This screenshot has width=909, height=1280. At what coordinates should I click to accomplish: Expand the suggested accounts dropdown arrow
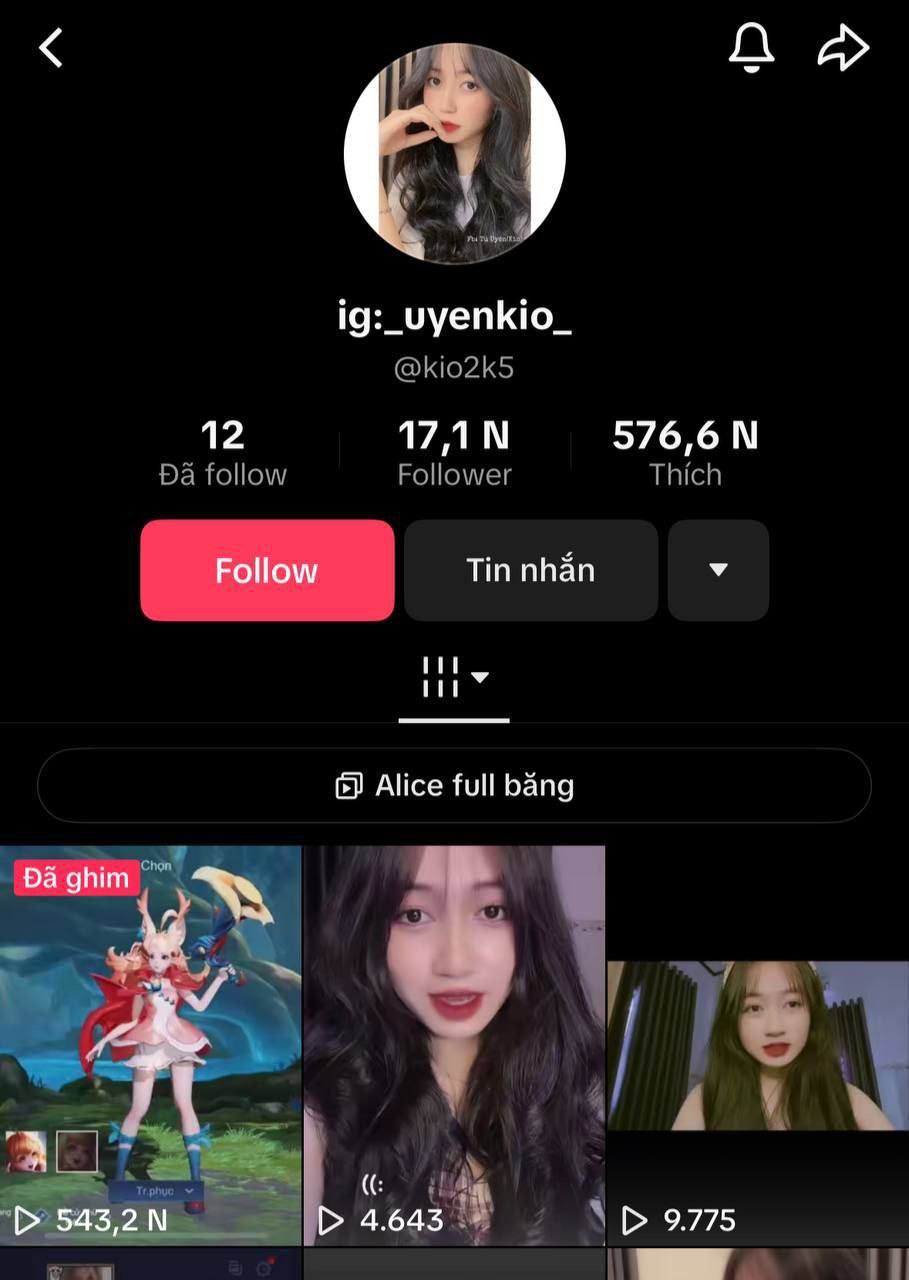point(718,570)
